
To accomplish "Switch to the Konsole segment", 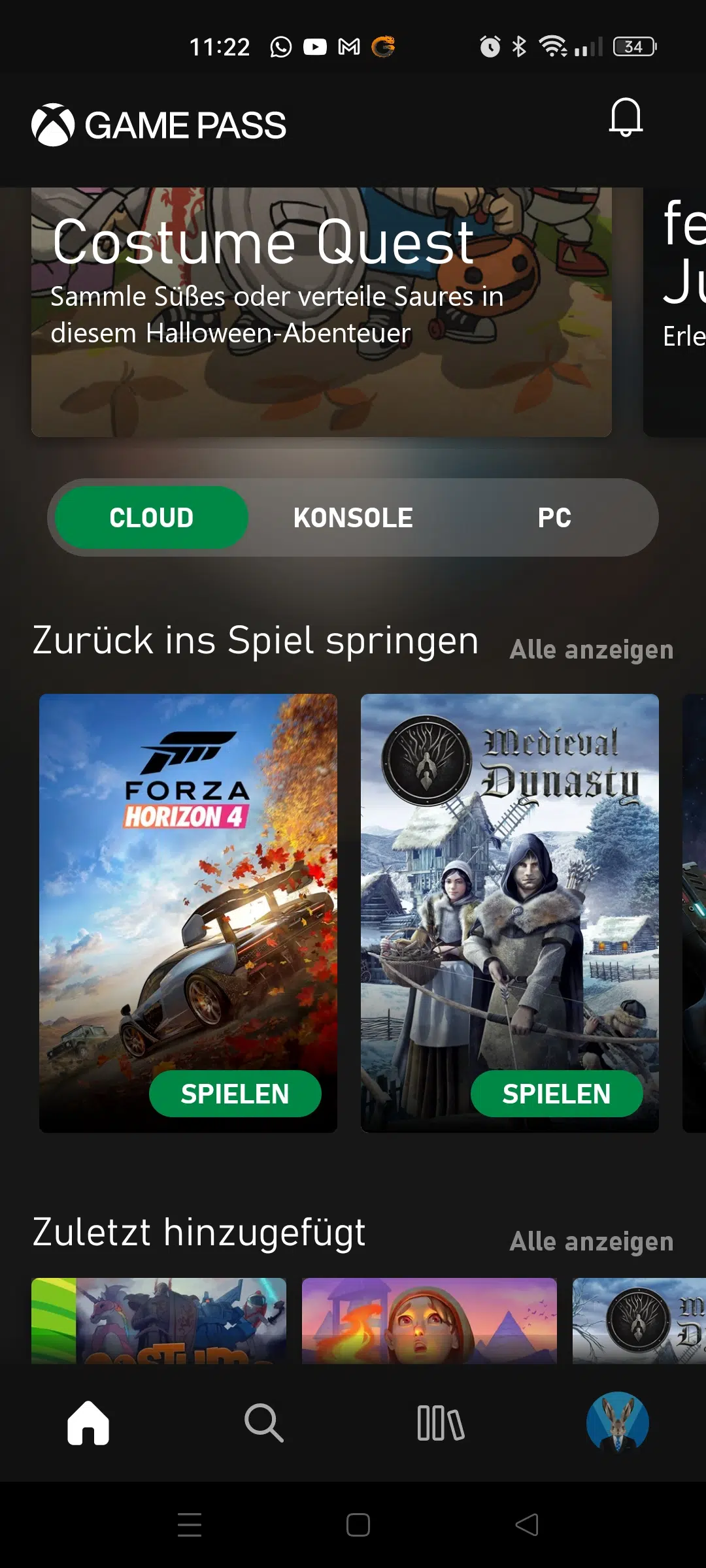I will [x=353, y=517].
